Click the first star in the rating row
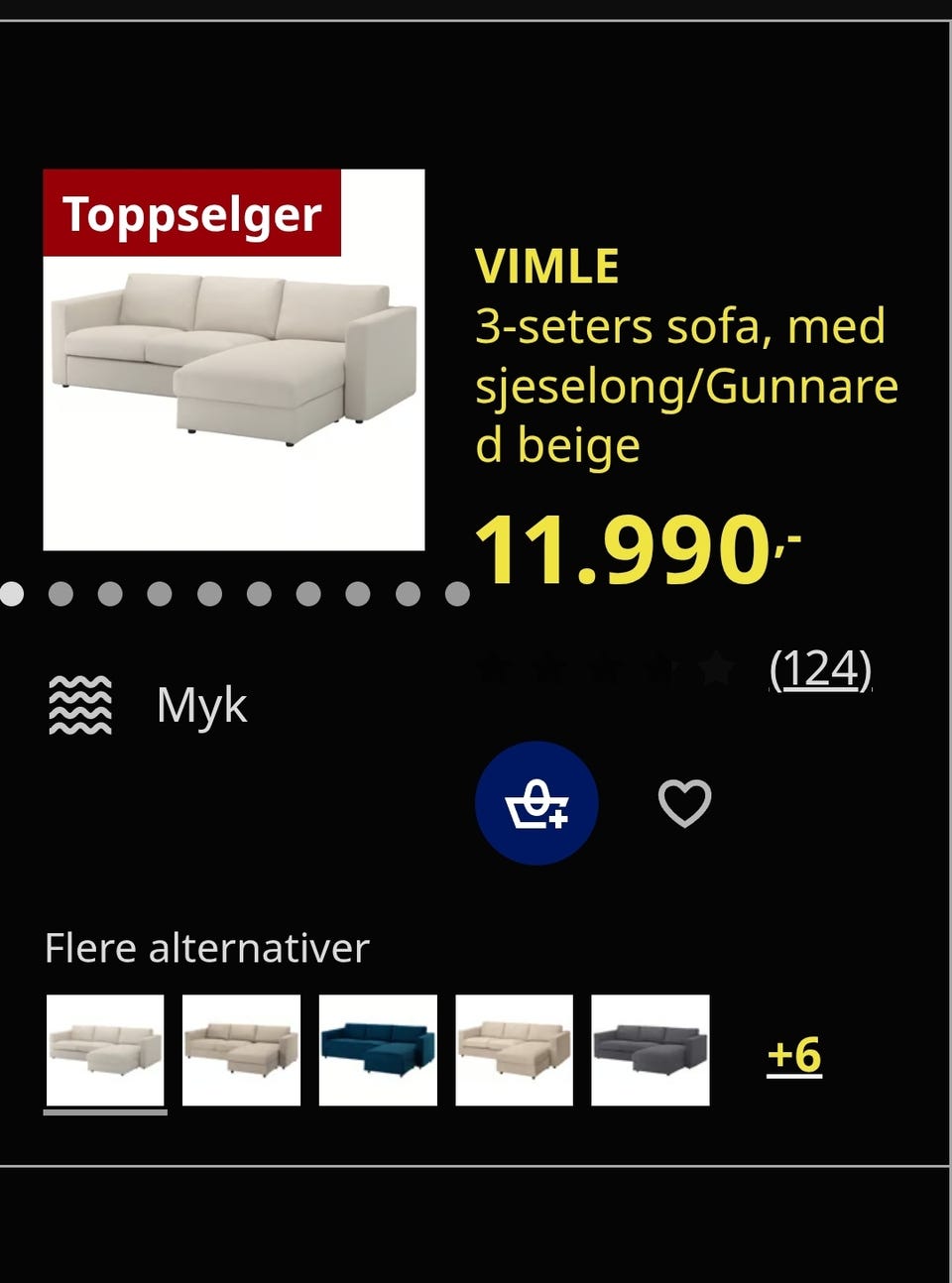 point(493,666)
